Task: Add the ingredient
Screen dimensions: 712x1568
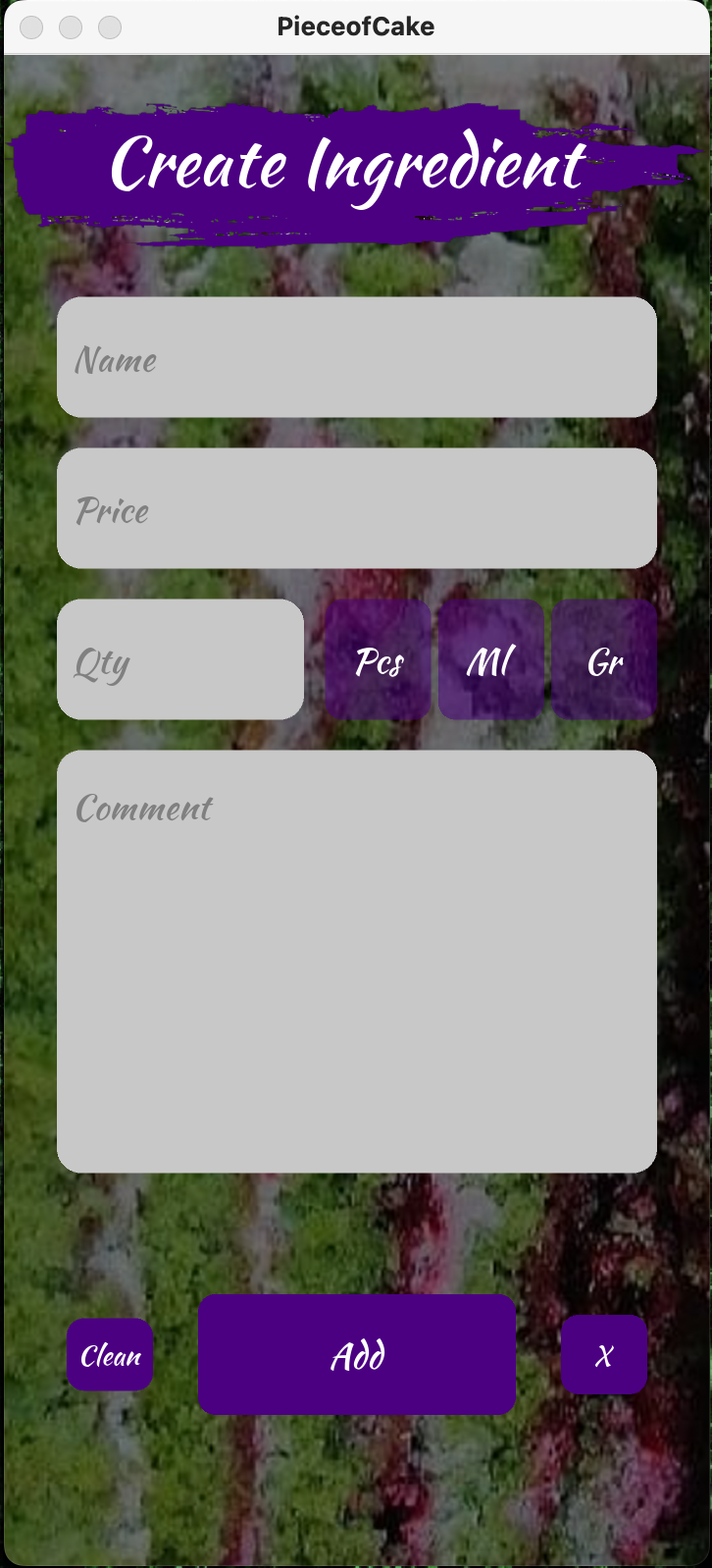Action: click(357, 1355)
